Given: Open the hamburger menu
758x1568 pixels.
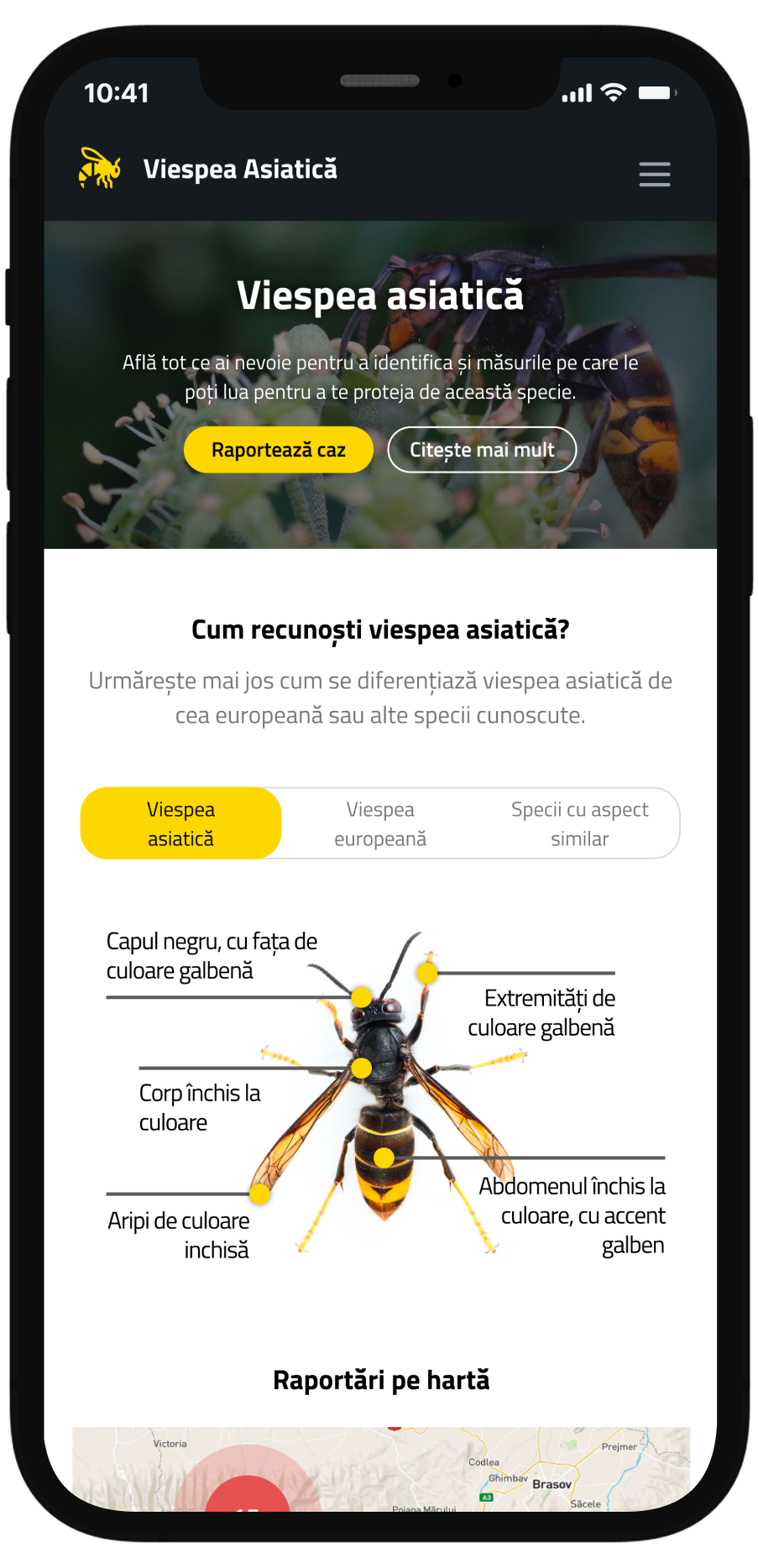Looking at the screenshot, I should (x=654, y=174).
